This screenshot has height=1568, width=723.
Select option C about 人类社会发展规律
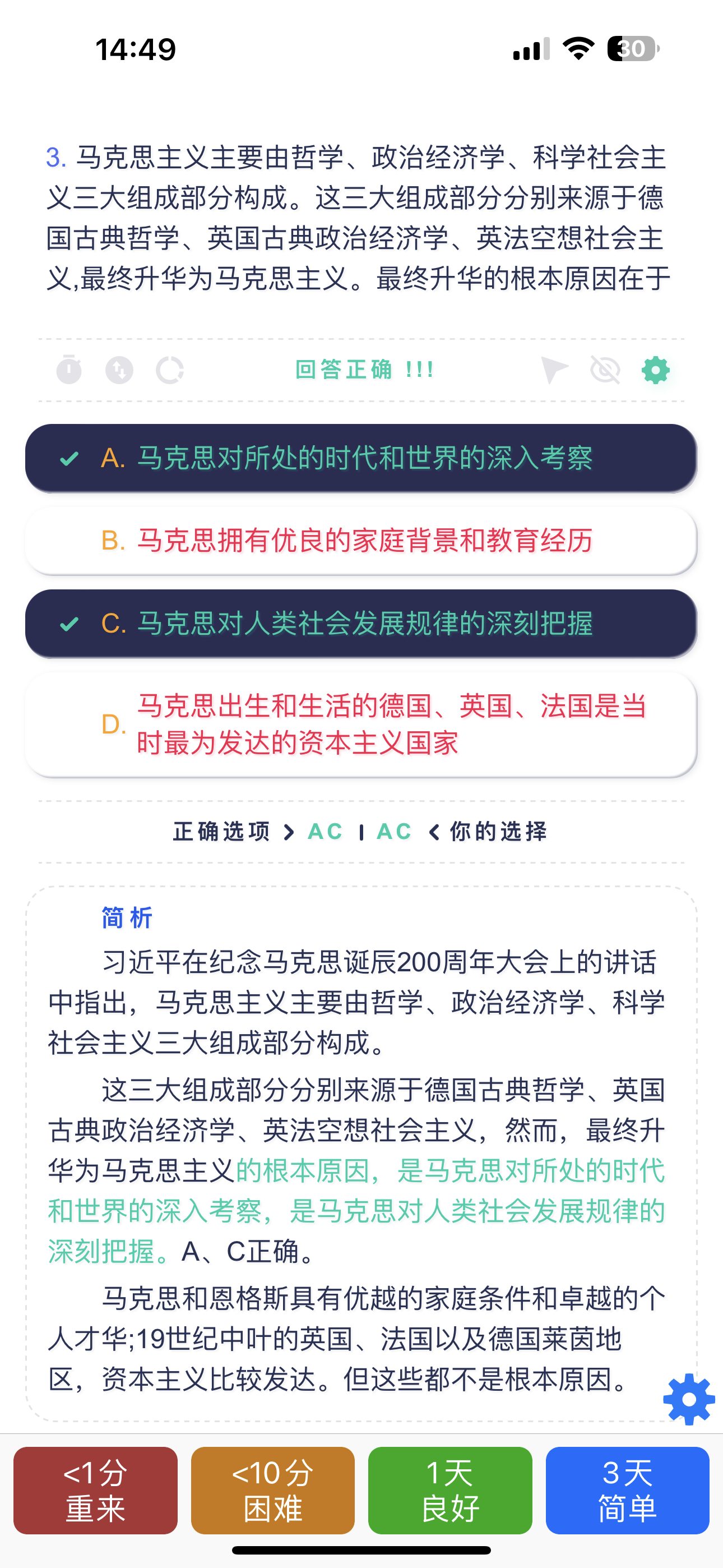coord(361,623)
